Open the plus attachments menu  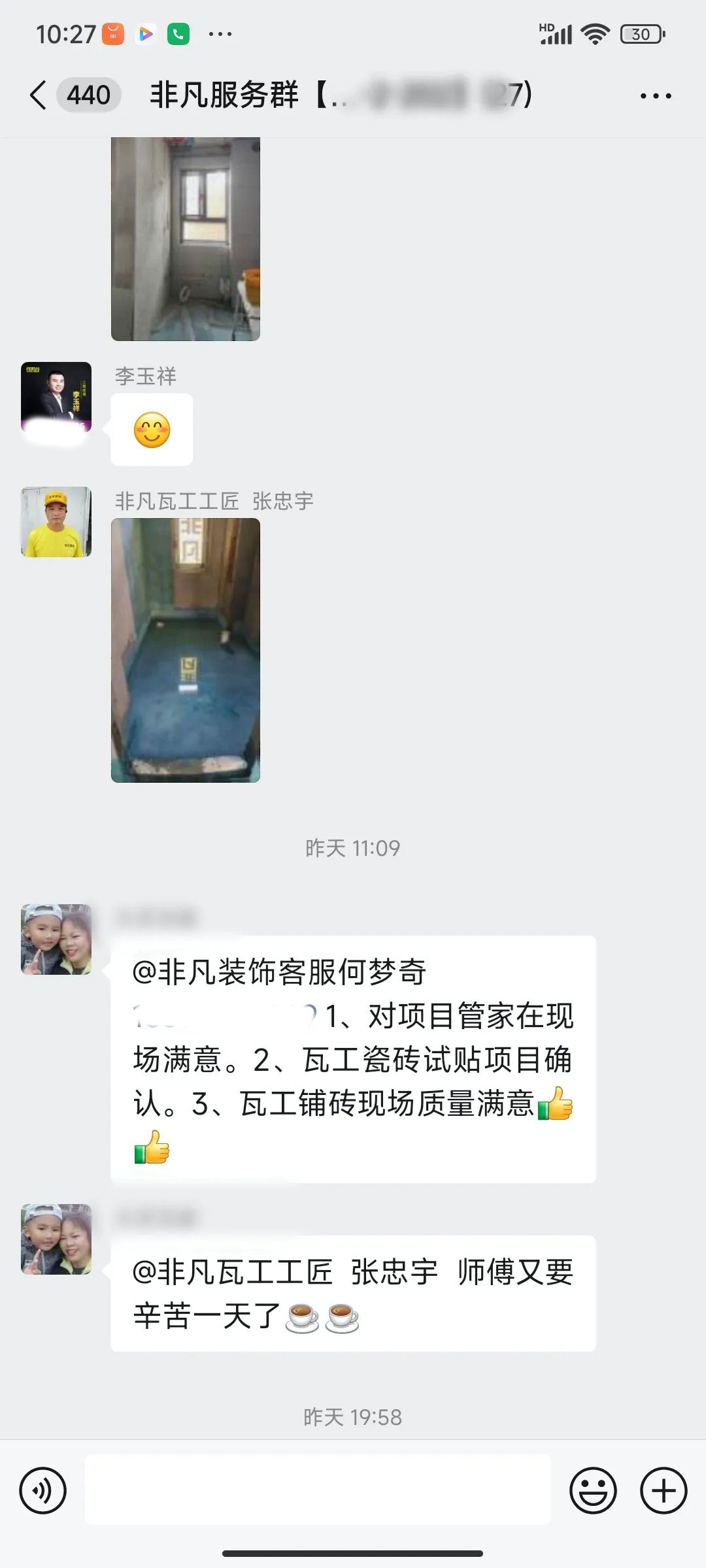(664, 1491)
